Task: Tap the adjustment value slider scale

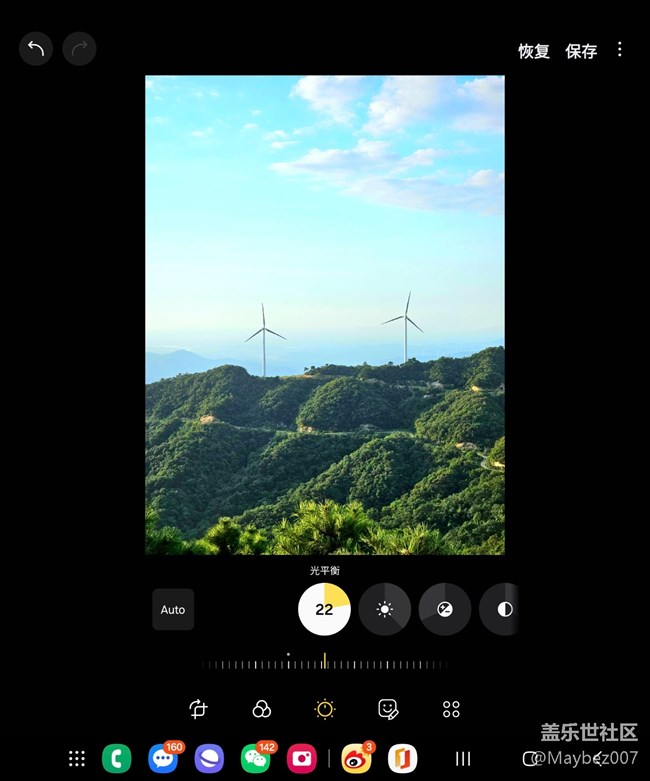Action: point(324,663)
